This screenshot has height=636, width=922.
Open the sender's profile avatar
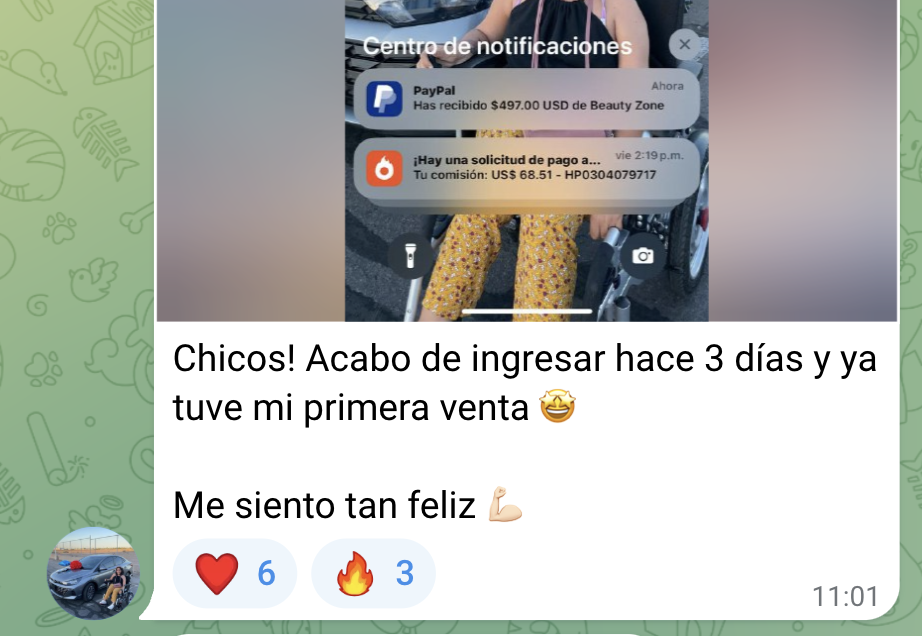(94, 573)
